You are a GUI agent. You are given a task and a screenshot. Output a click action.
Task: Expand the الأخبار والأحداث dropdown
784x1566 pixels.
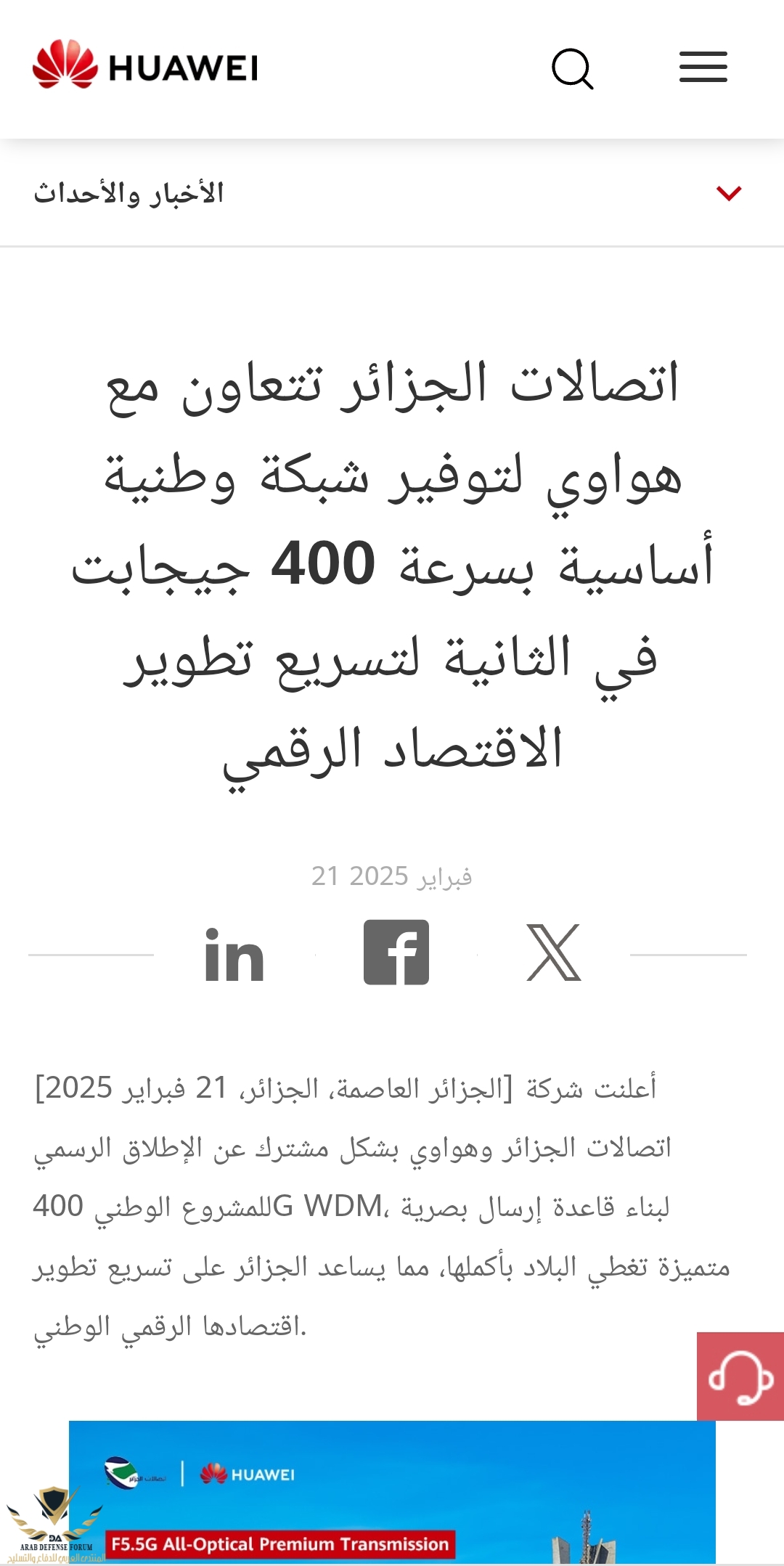(x=728, y=193)
